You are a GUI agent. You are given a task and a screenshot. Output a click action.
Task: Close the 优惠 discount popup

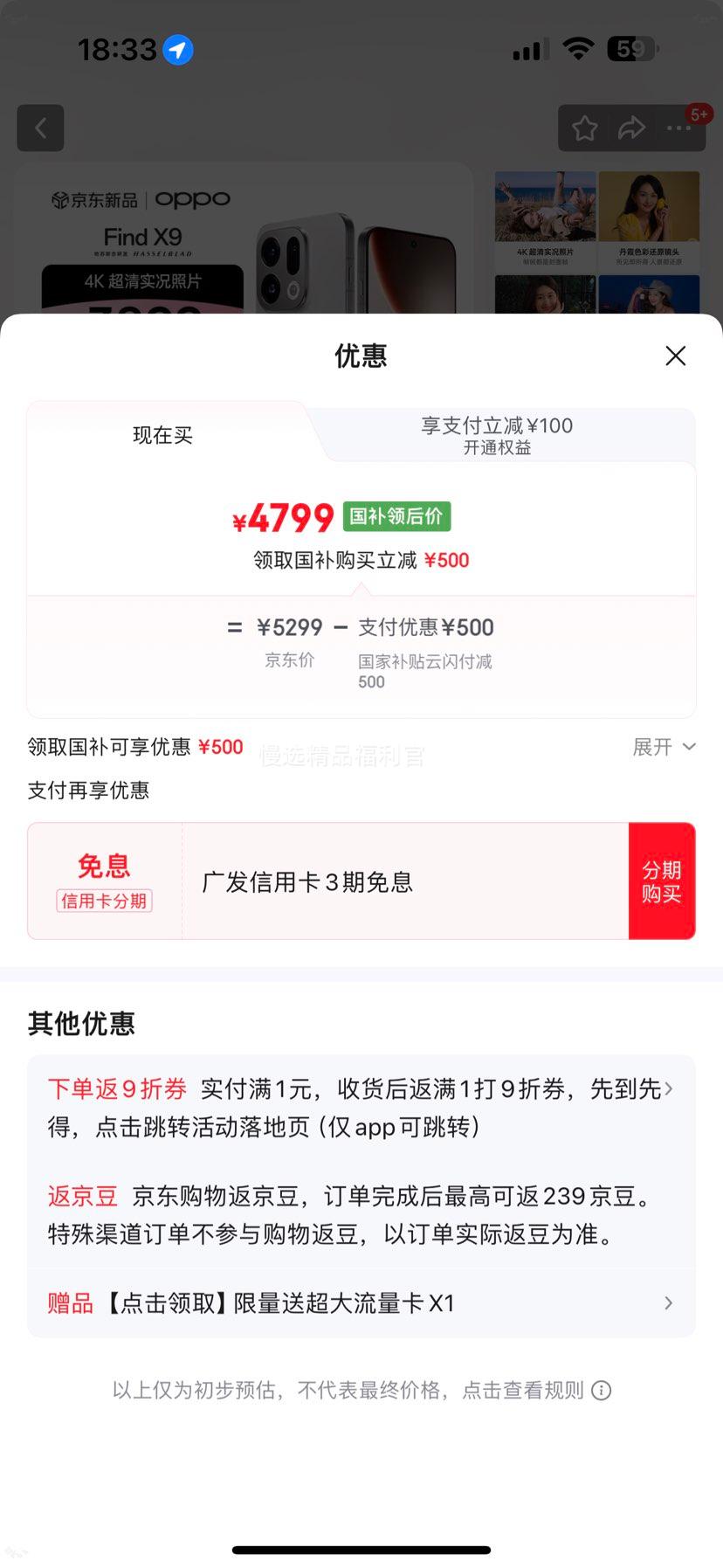click(x=675, y=356)
